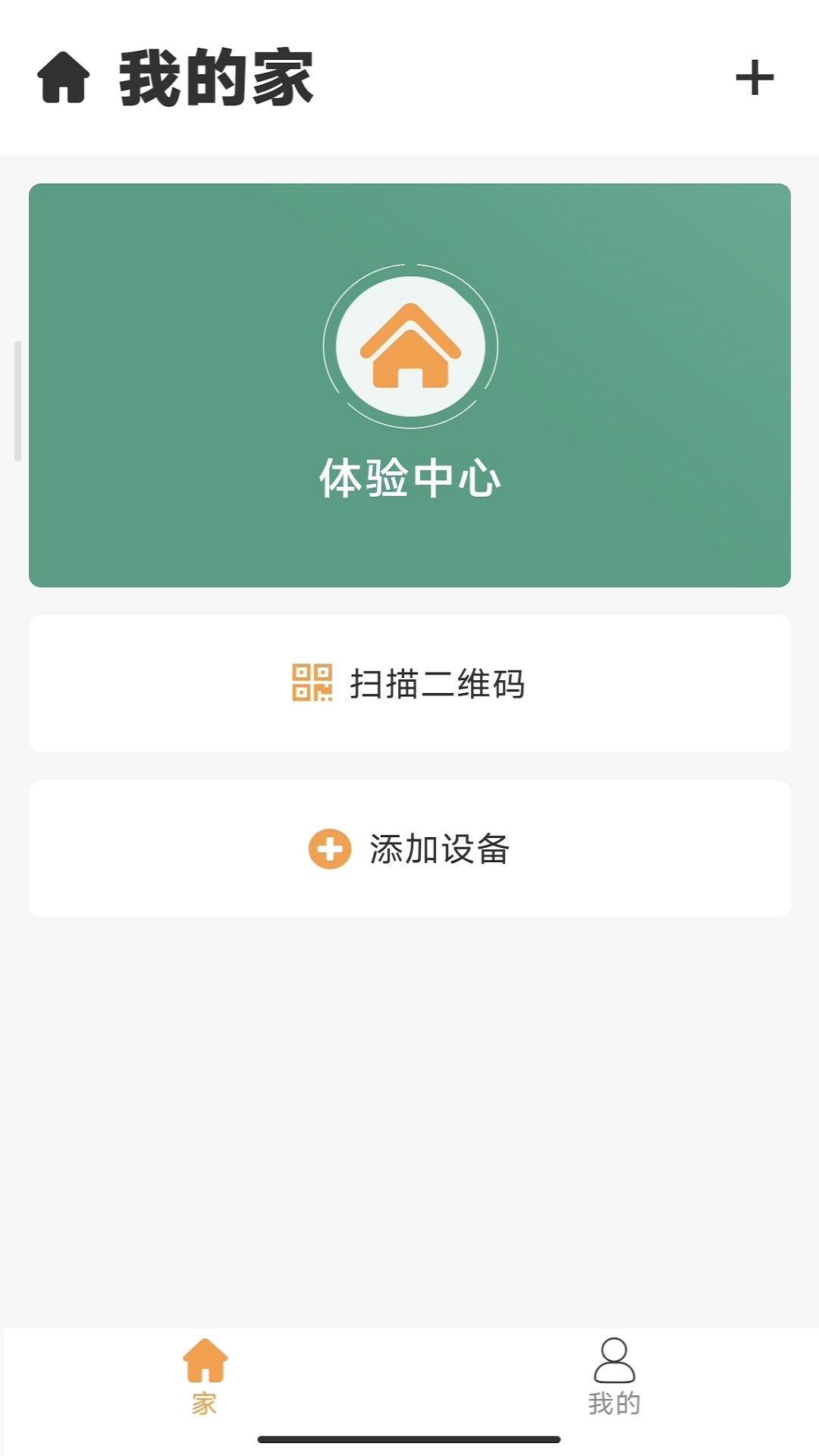Open 添加设备 to add a device
The width and height of the screenshot is (819, 1456).
tap(409, 849)
